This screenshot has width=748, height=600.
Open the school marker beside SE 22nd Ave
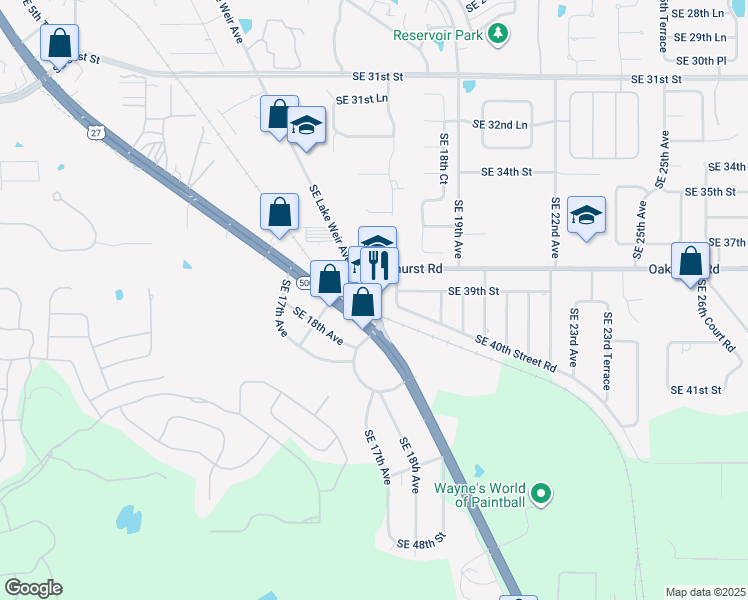coord(586,218)
